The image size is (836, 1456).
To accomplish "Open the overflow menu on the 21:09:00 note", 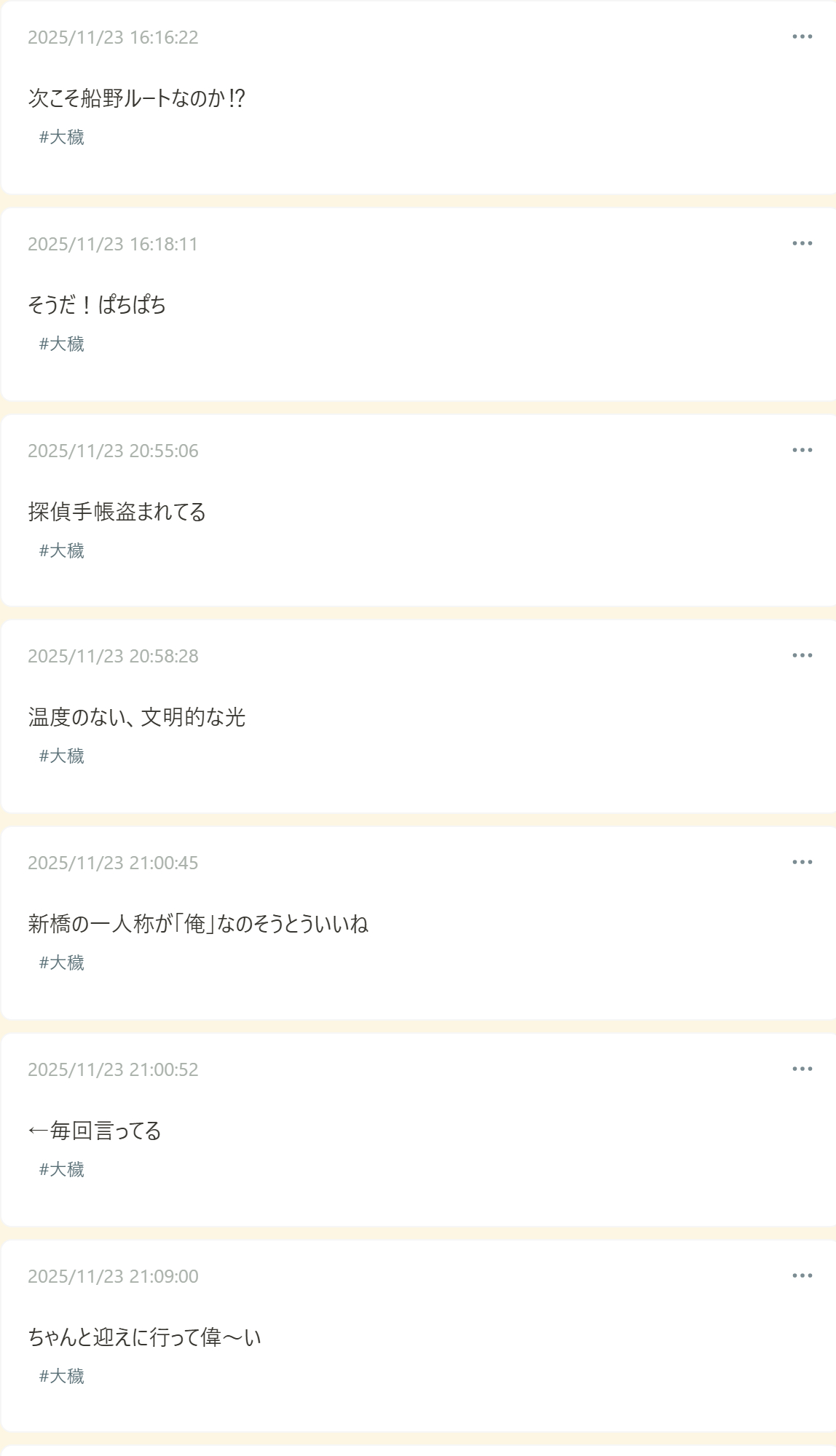I will pyautogui.click(x=802, y=1275).
